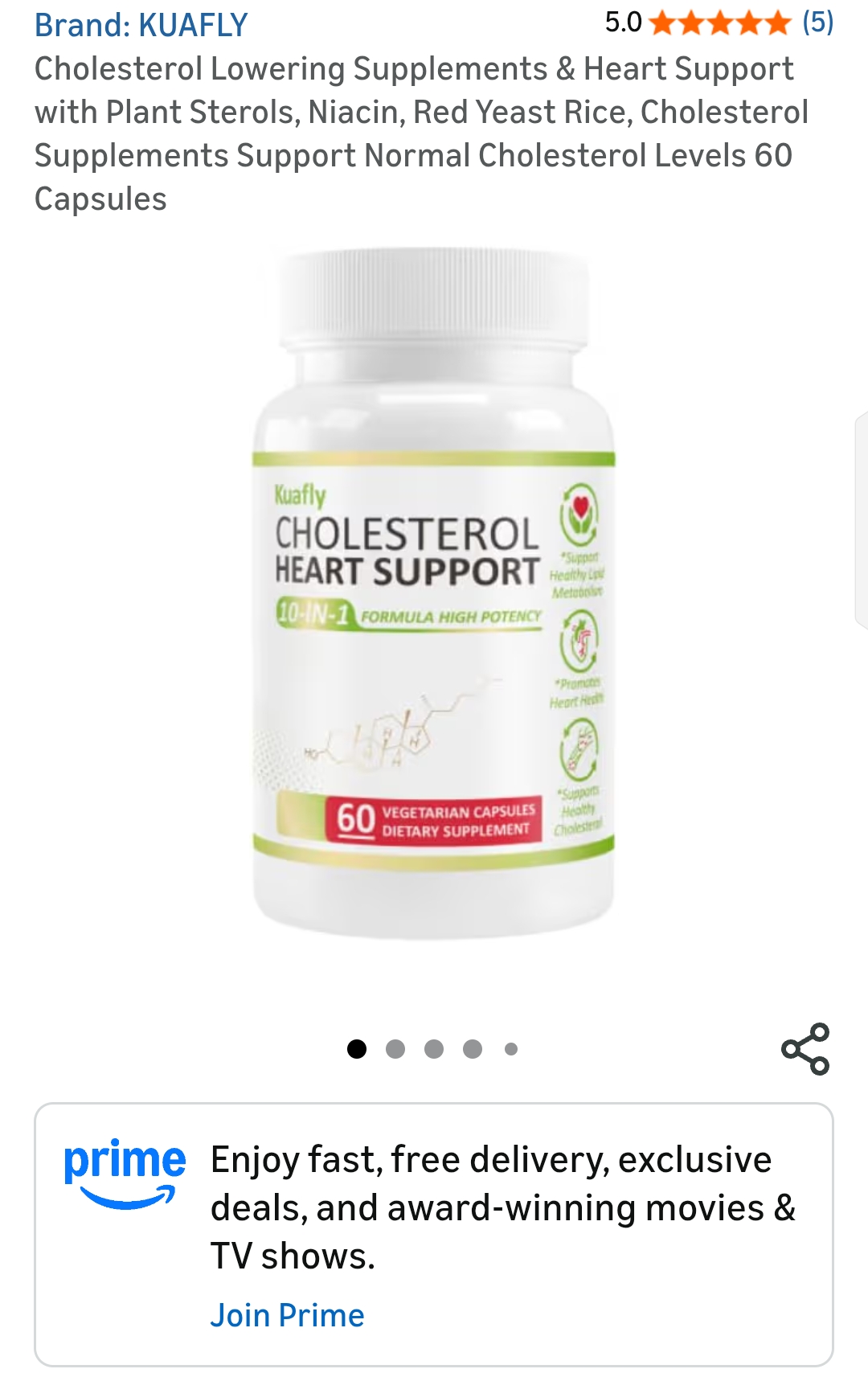Switch to the third image via its dot
This screenshot has height=1373, width=868.
[x=433, y=1047]
